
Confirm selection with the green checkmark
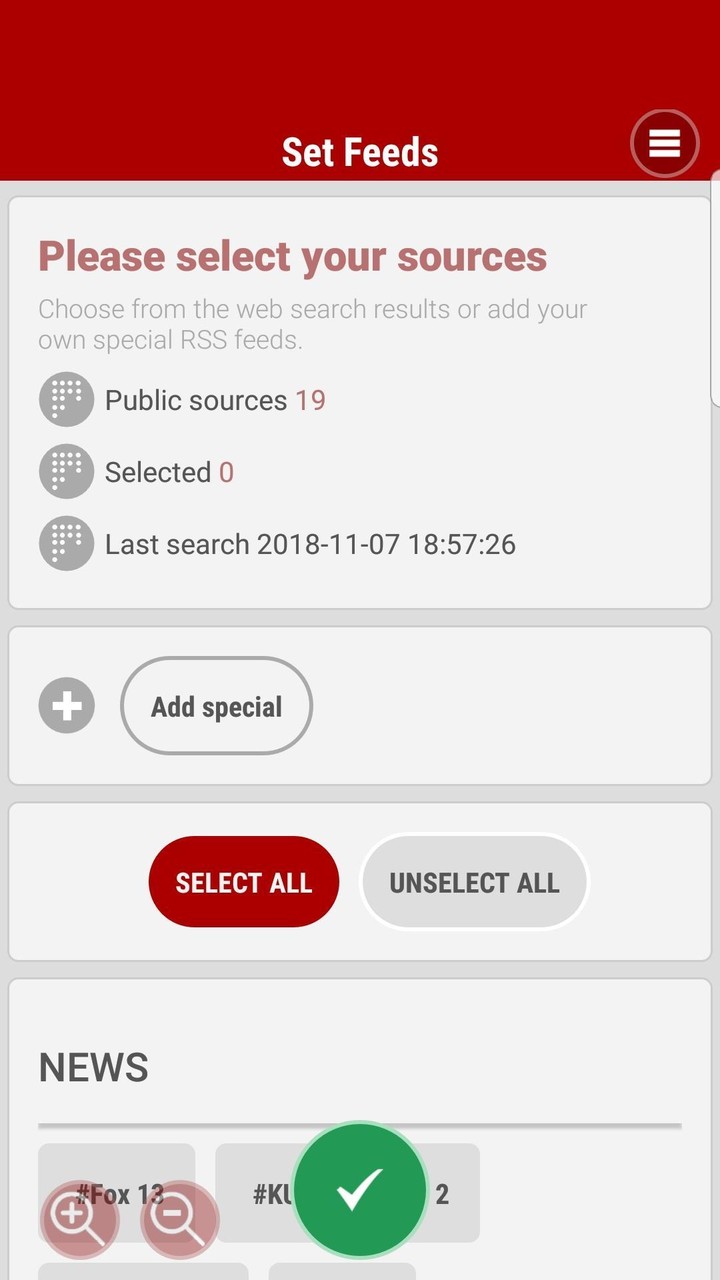click(360, 1188)
